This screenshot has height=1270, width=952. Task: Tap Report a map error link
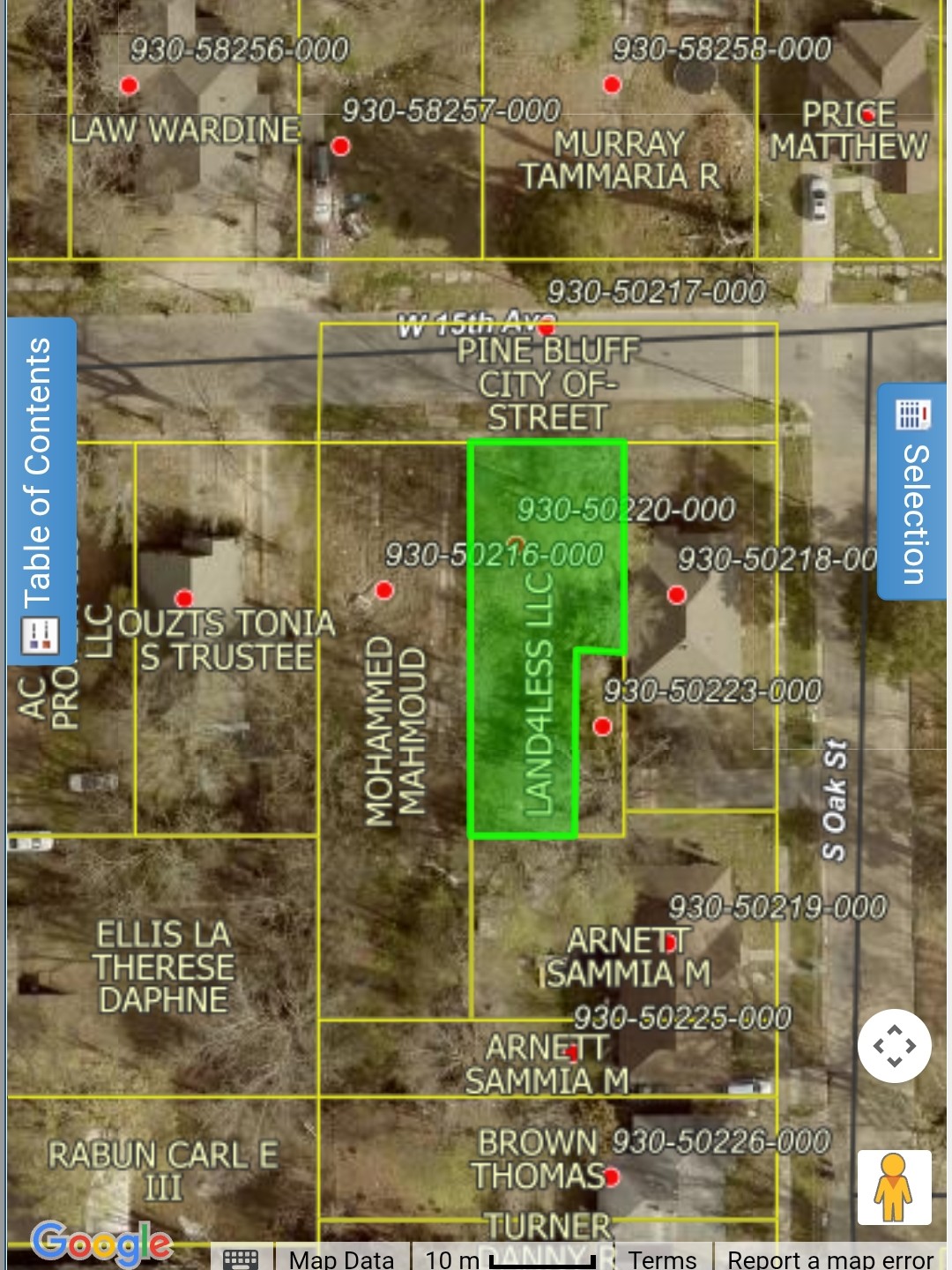click(829, 1259)
